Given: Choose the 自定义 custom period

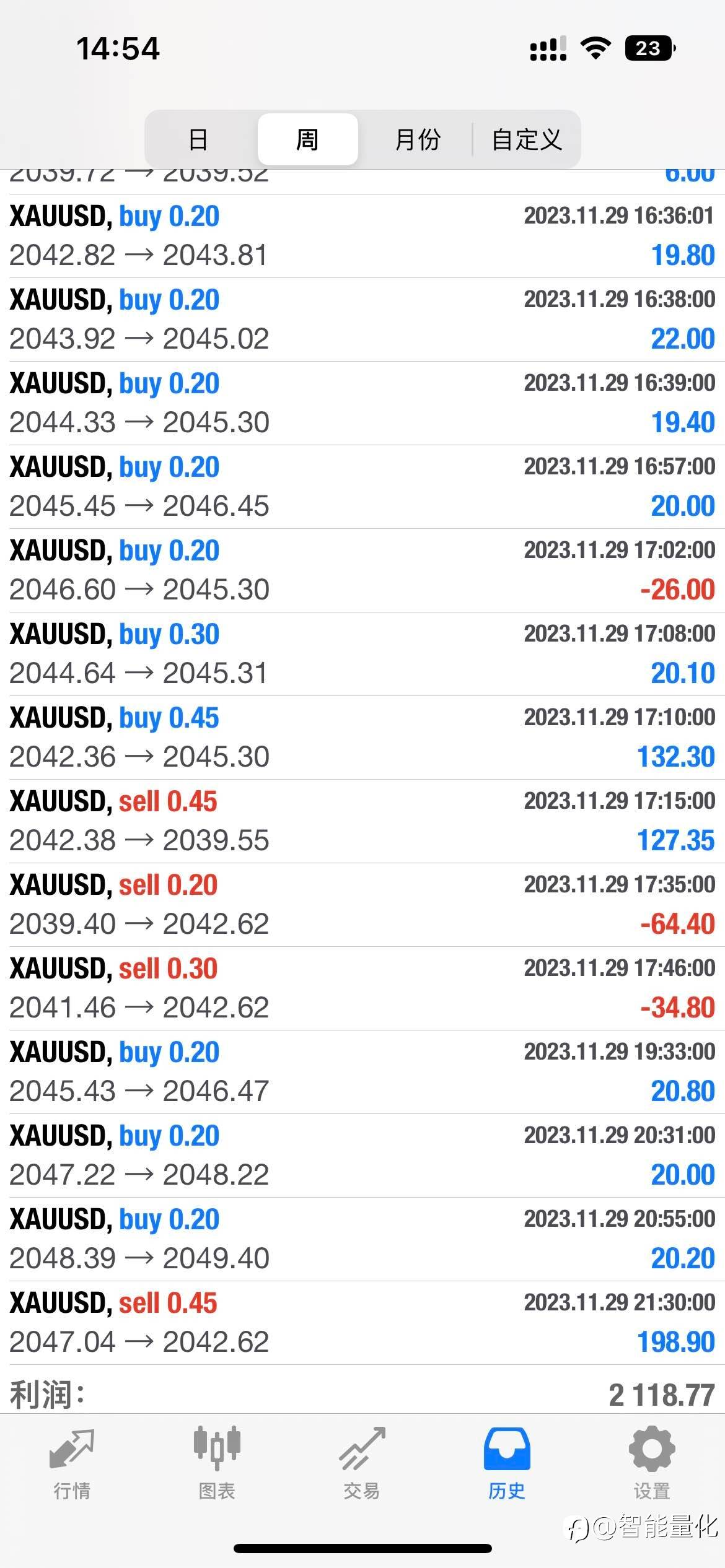Looking at the screenshot, I should tap(527, 139).
